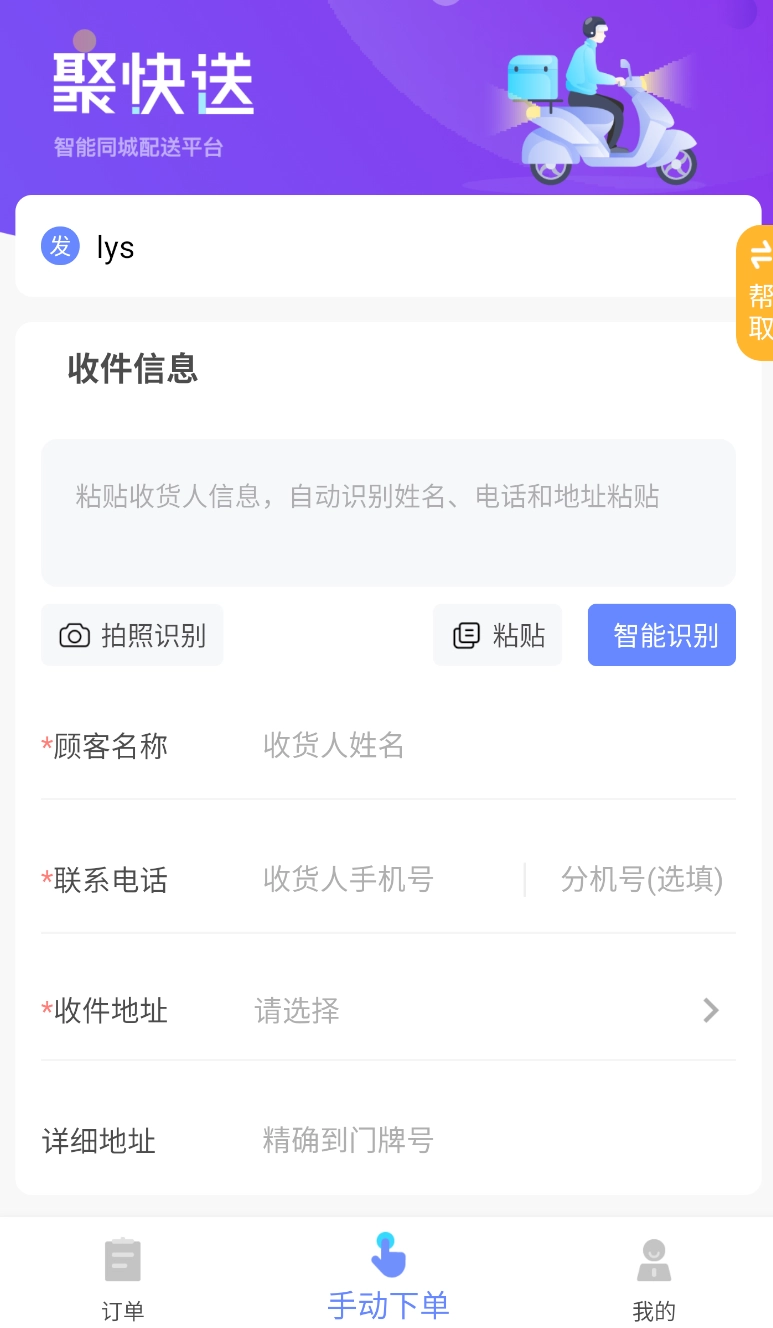Image resolution: width=773 pixels, height=1328 pixels.
Task: Tap the recipient info paste text area
Action: 388,512
